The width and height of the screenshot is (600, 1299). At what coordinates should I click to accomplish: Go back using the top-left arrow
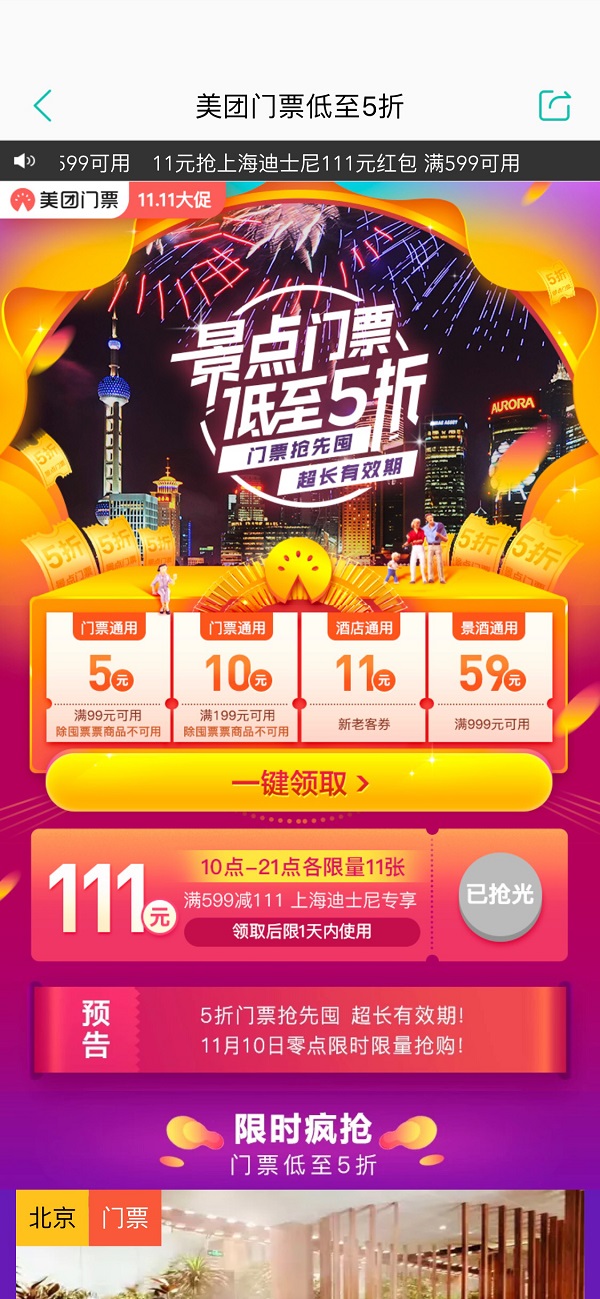pyautogui.click(x=42, y=106)
